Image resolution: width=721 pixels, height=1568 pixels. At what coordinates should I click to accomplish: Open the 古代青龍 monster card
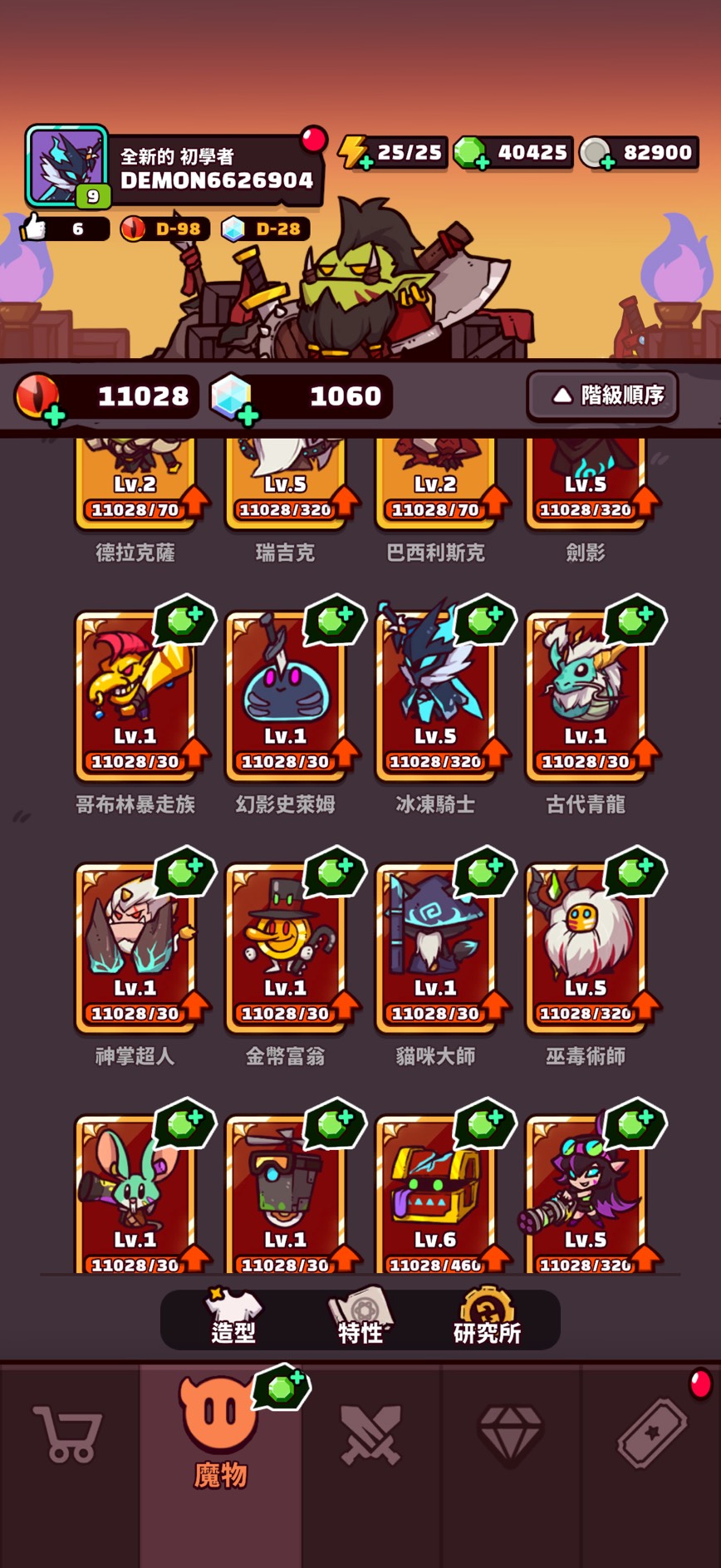(586, 696)
